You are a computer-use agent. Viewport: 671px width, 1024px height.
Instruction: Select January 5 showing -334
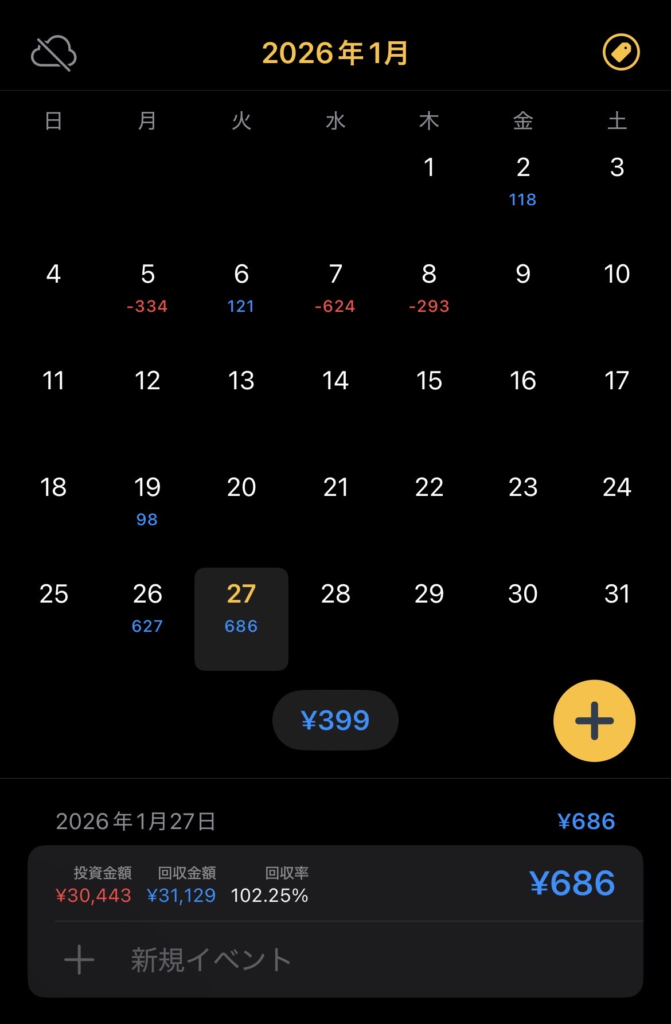coord(147,287)
